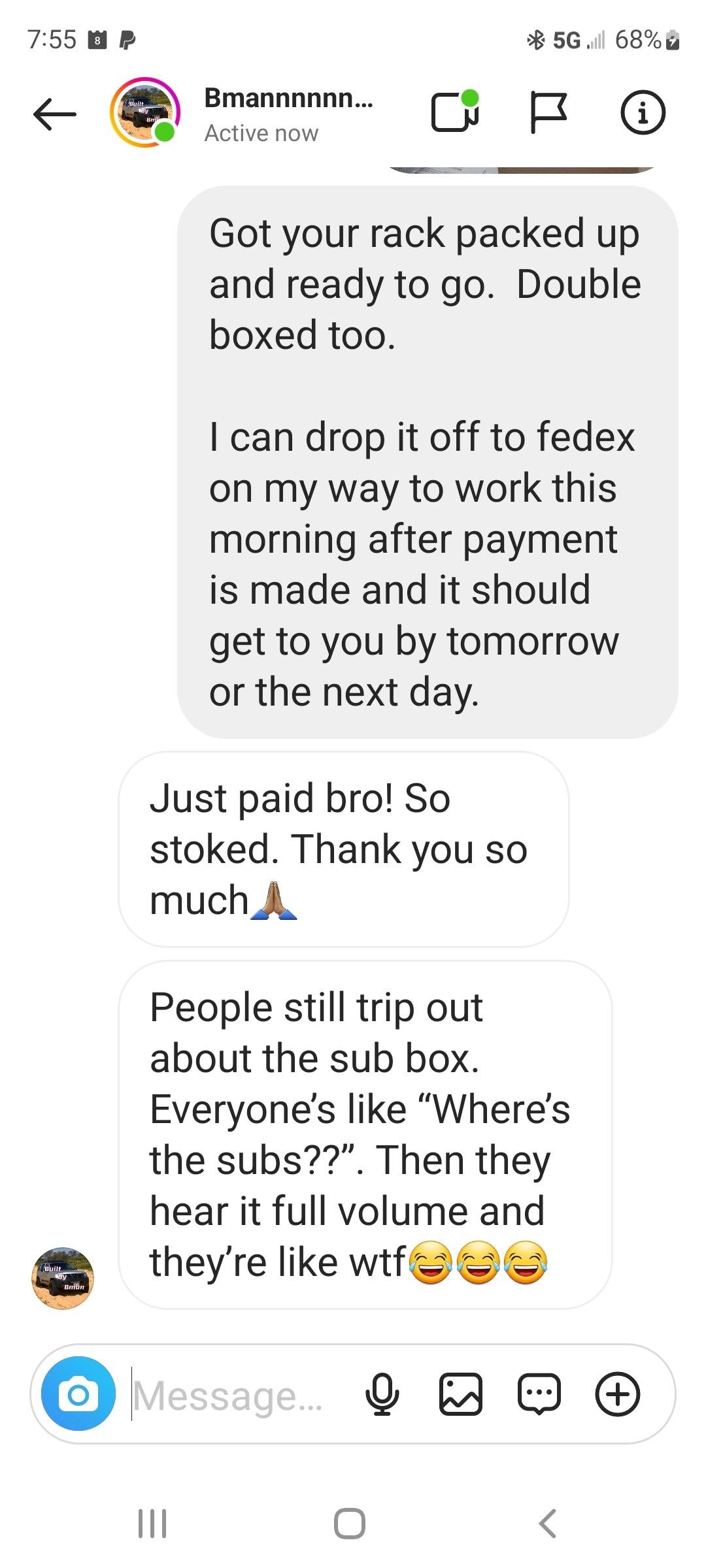This screenshot has width=706, height=1568.
Task: Open more options plus icon
Action: (x=617, y=1394)
